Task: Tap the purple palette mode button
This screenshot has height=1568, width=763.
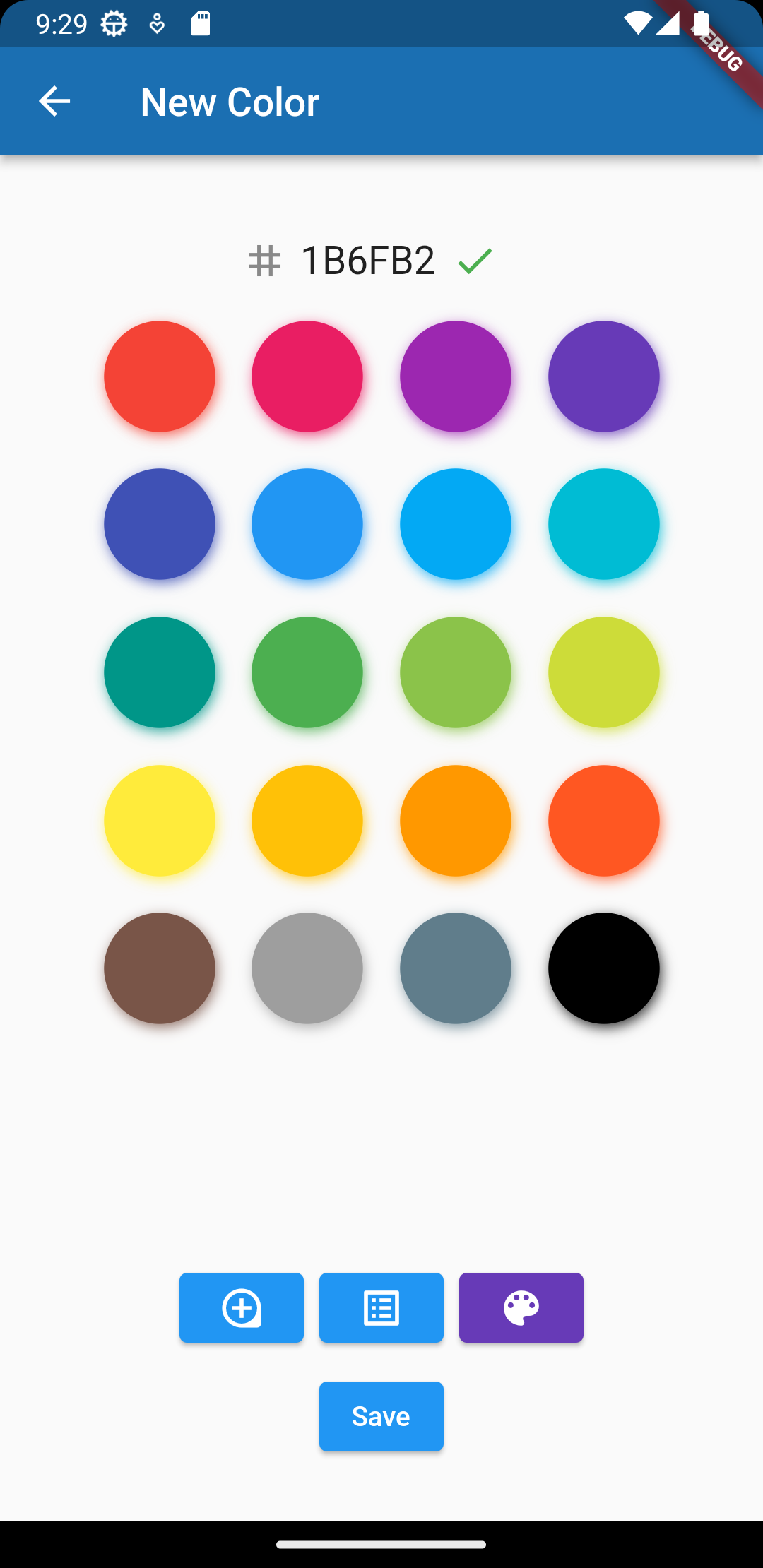Action: pyautogui.click(x=521, y=1307)
